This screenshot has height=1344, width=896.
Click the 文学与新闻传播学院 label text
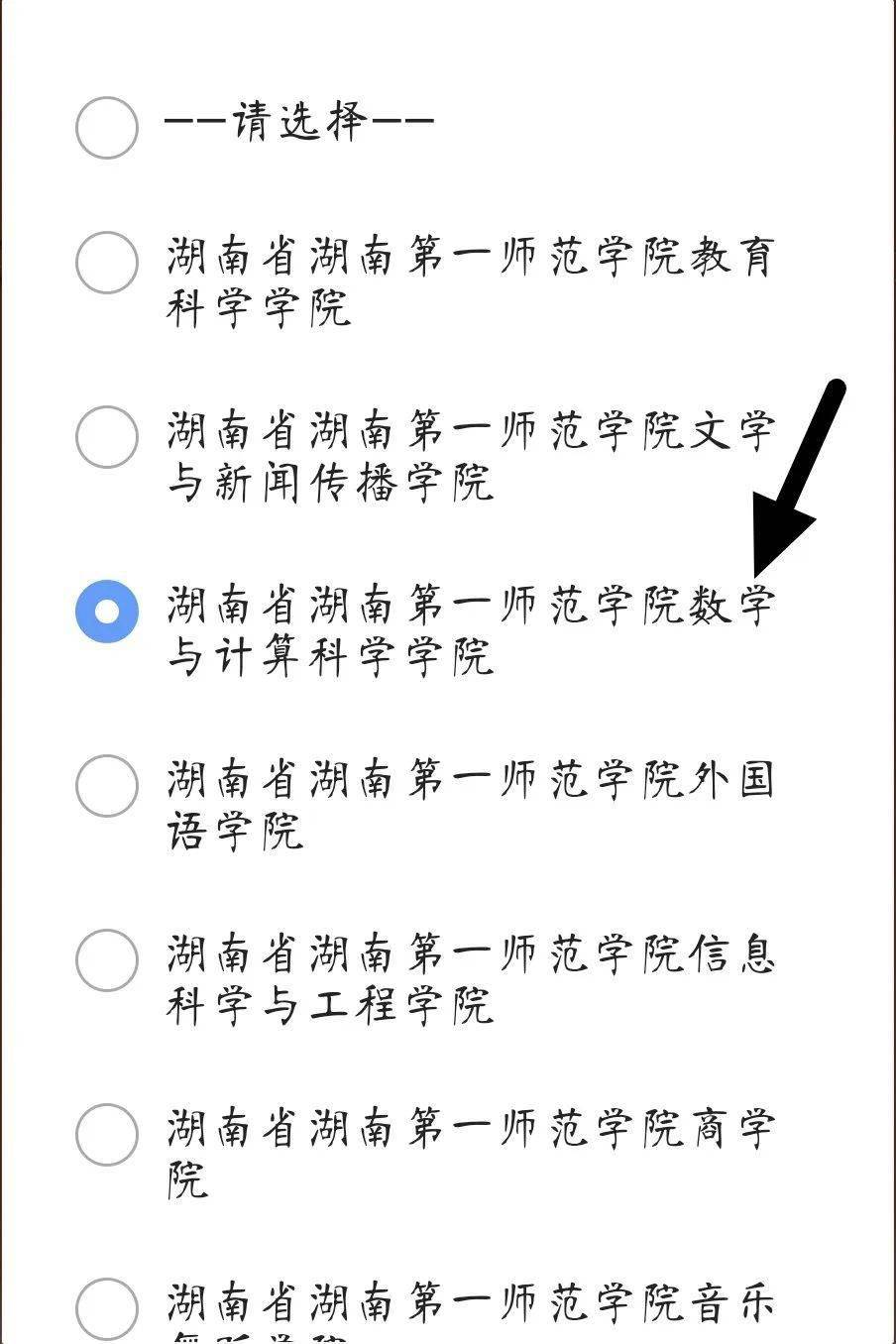tap(466, 428)
